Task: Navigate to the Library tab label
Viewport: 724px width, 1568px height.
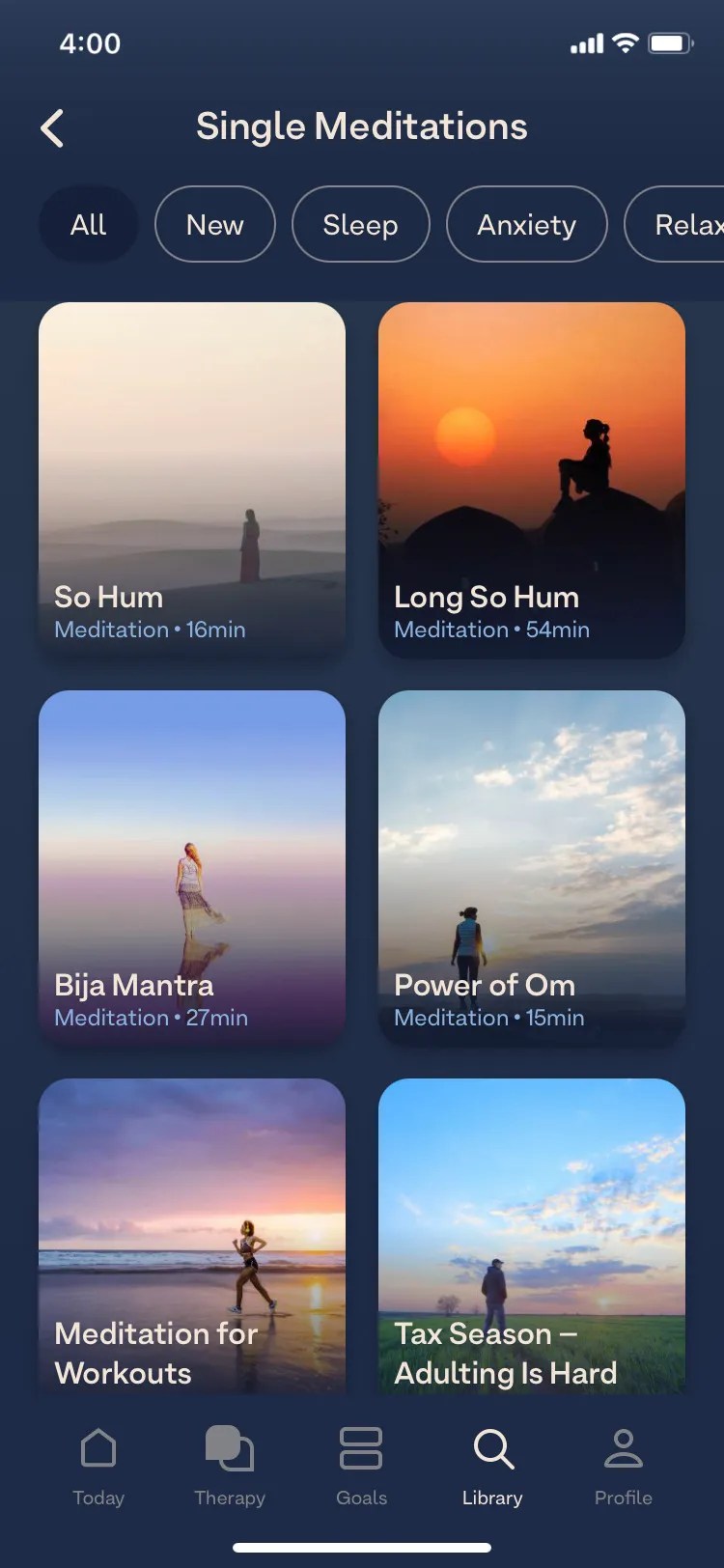Action: (x=492, y=1498)
